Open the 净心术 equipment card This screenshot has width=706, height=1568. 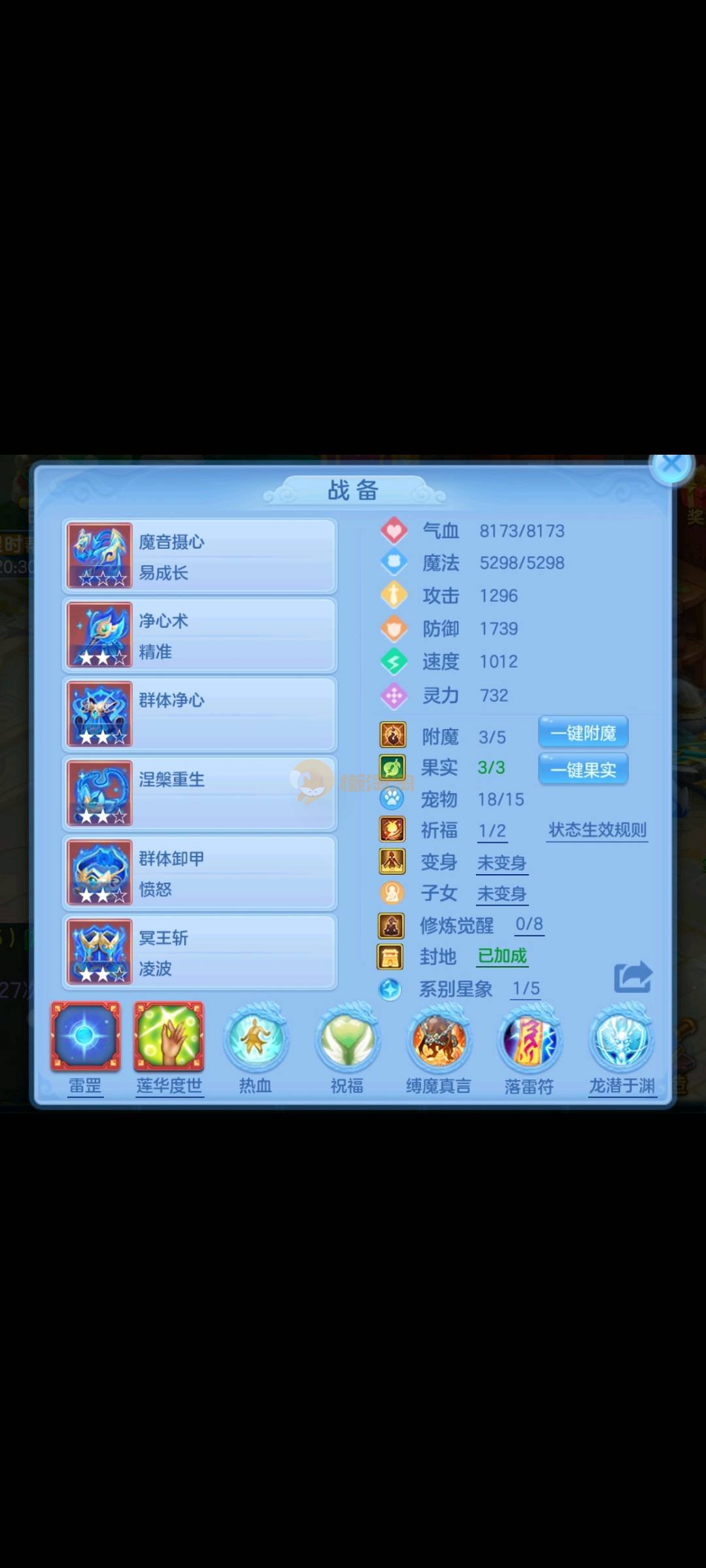tap(199, 635)
